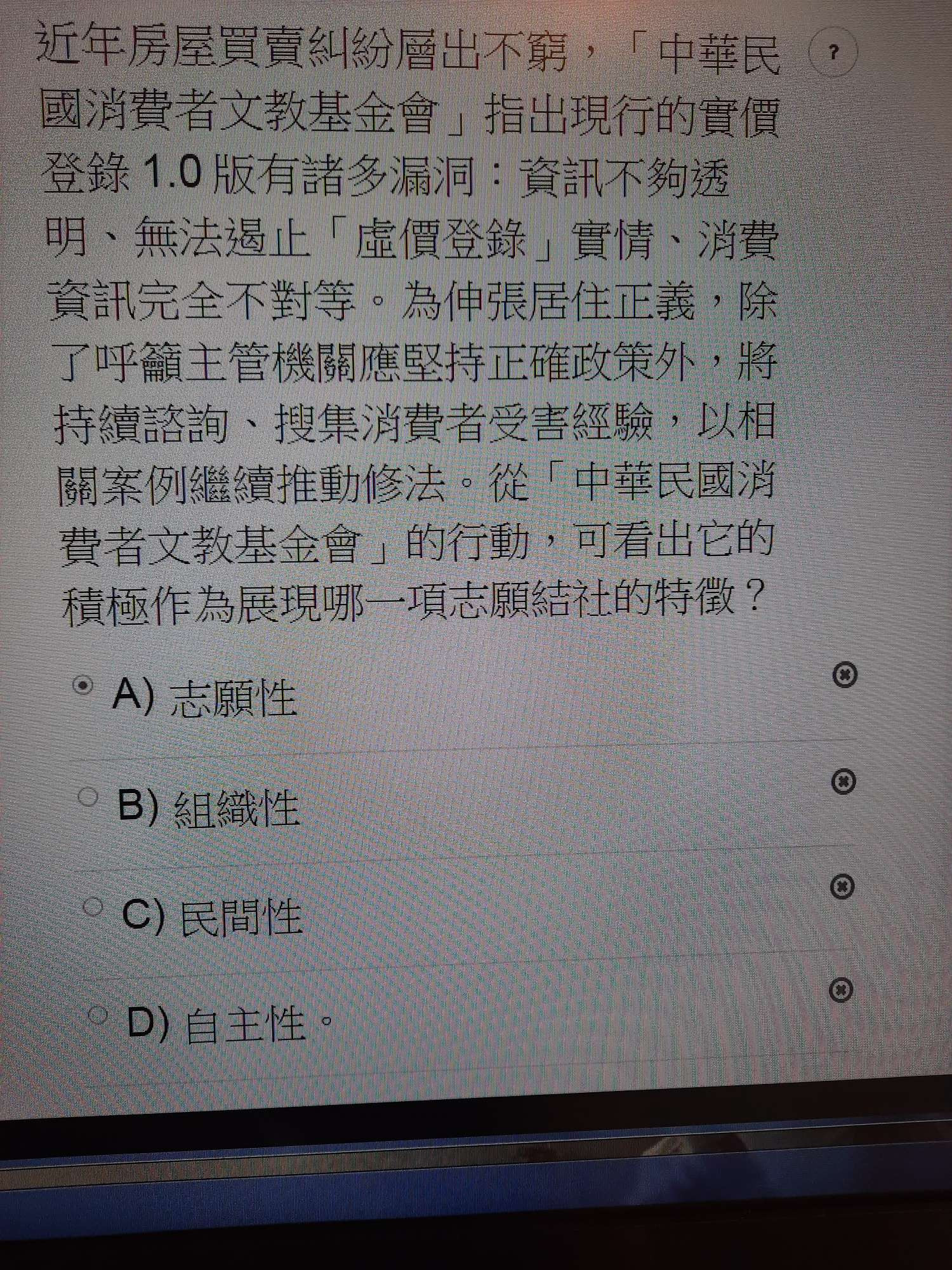
Task: Pick option D) 自主性
Action: [x=98, y=1014]
